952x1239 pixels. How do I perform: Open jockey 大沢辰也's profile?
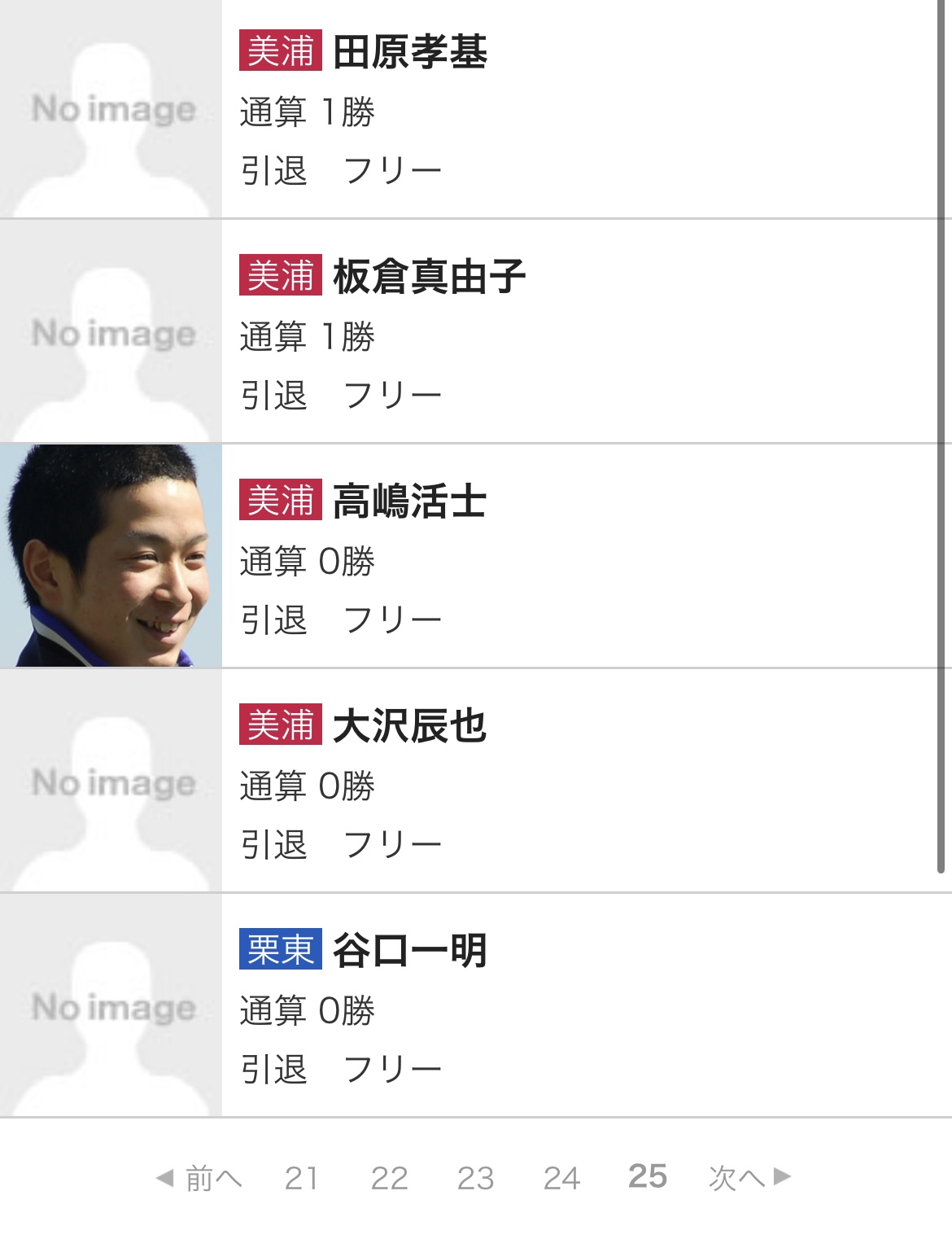476,781
